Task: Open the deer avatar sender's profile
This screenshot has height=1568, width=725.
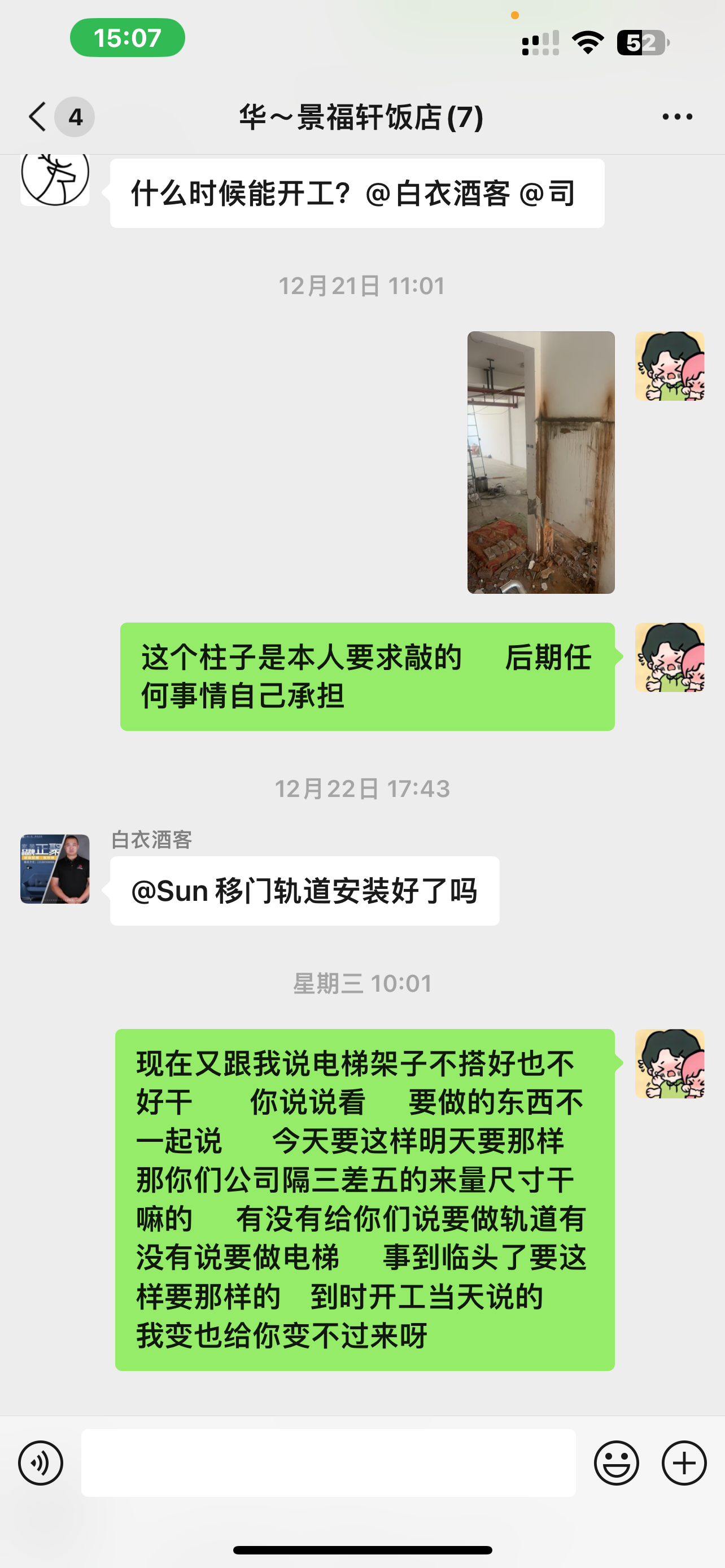Action: (55, 178)
